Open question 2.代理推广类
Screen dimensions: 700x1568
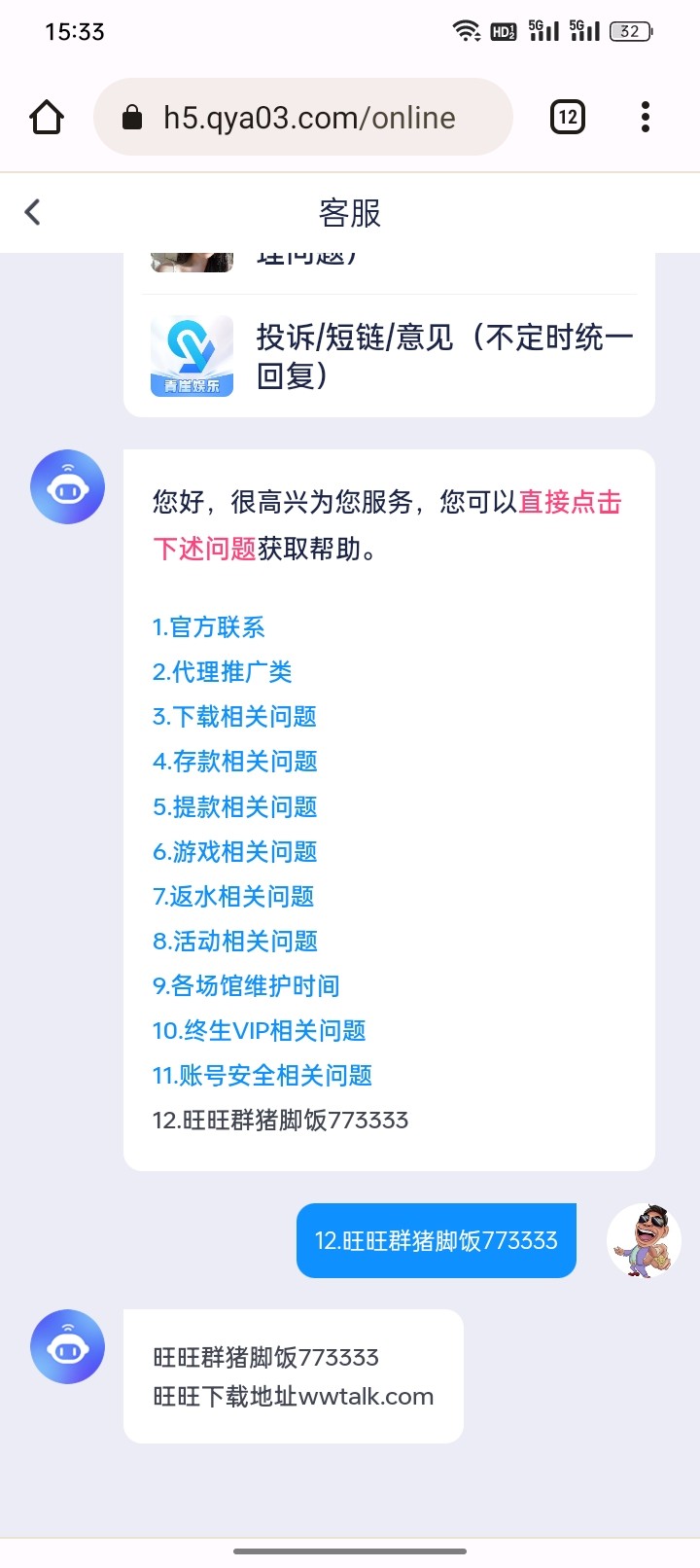[223, 672]
